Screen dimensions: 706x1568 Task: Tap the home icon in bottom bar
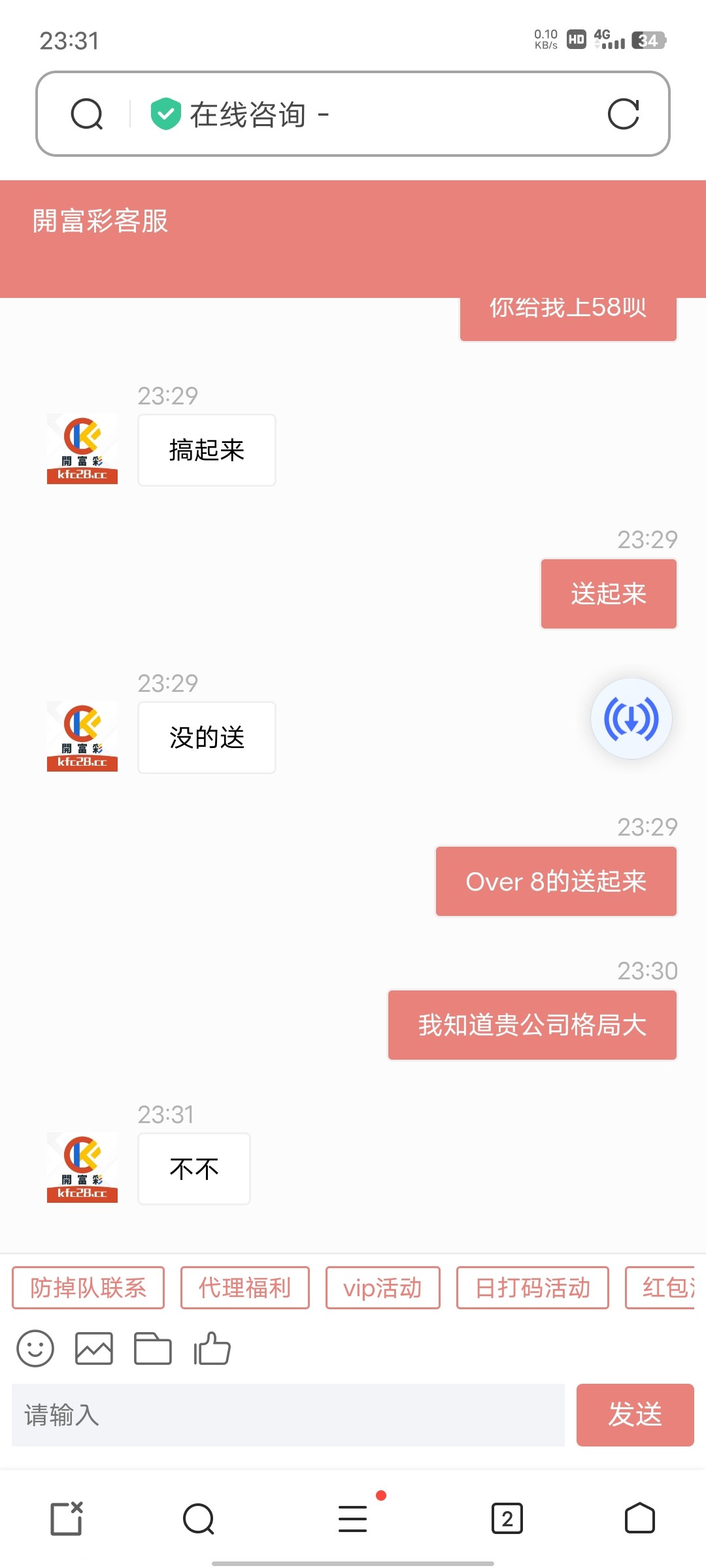click(x=637, y=1520)
